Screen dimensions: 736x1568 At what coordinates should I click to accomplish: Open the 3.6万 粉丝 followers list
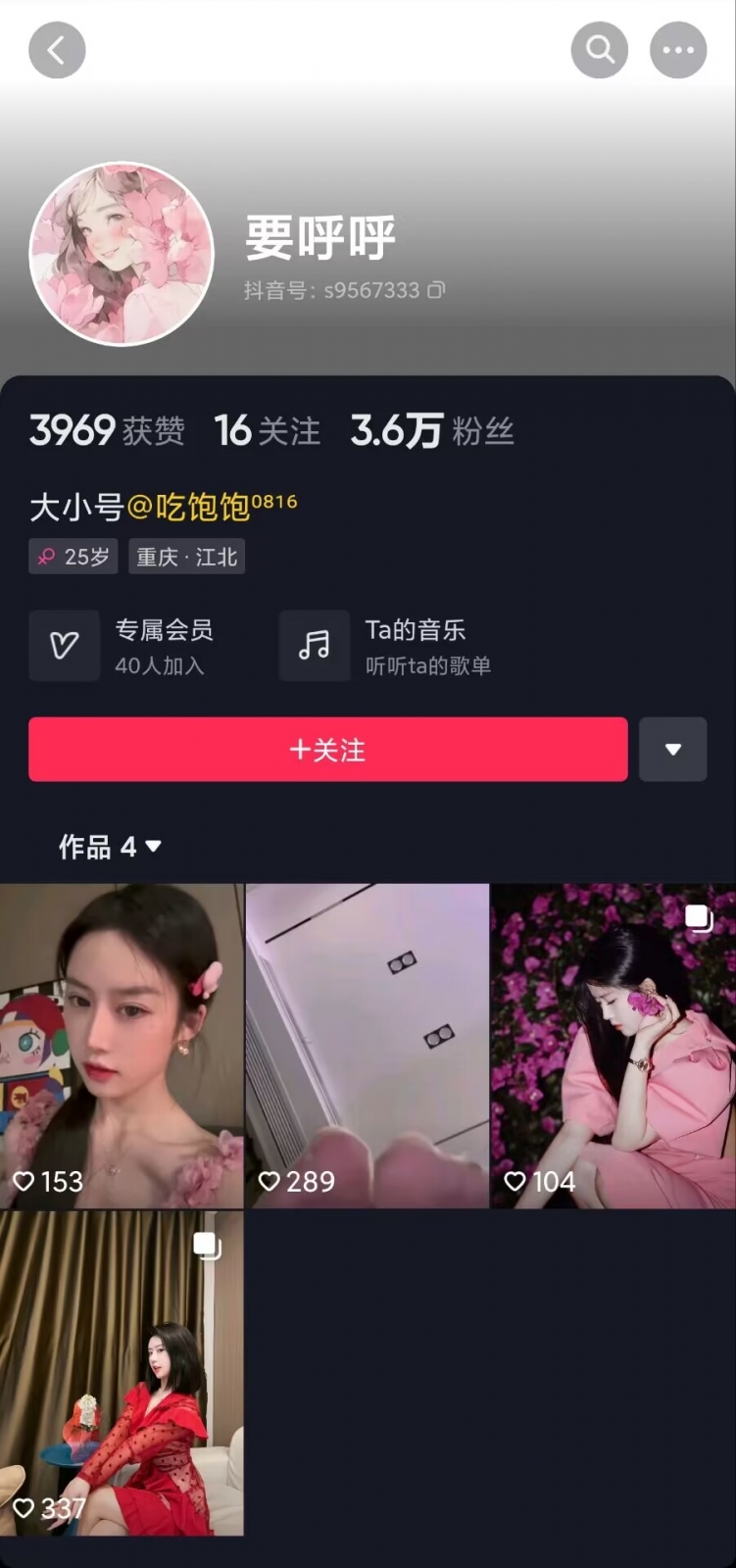point(432,431)
